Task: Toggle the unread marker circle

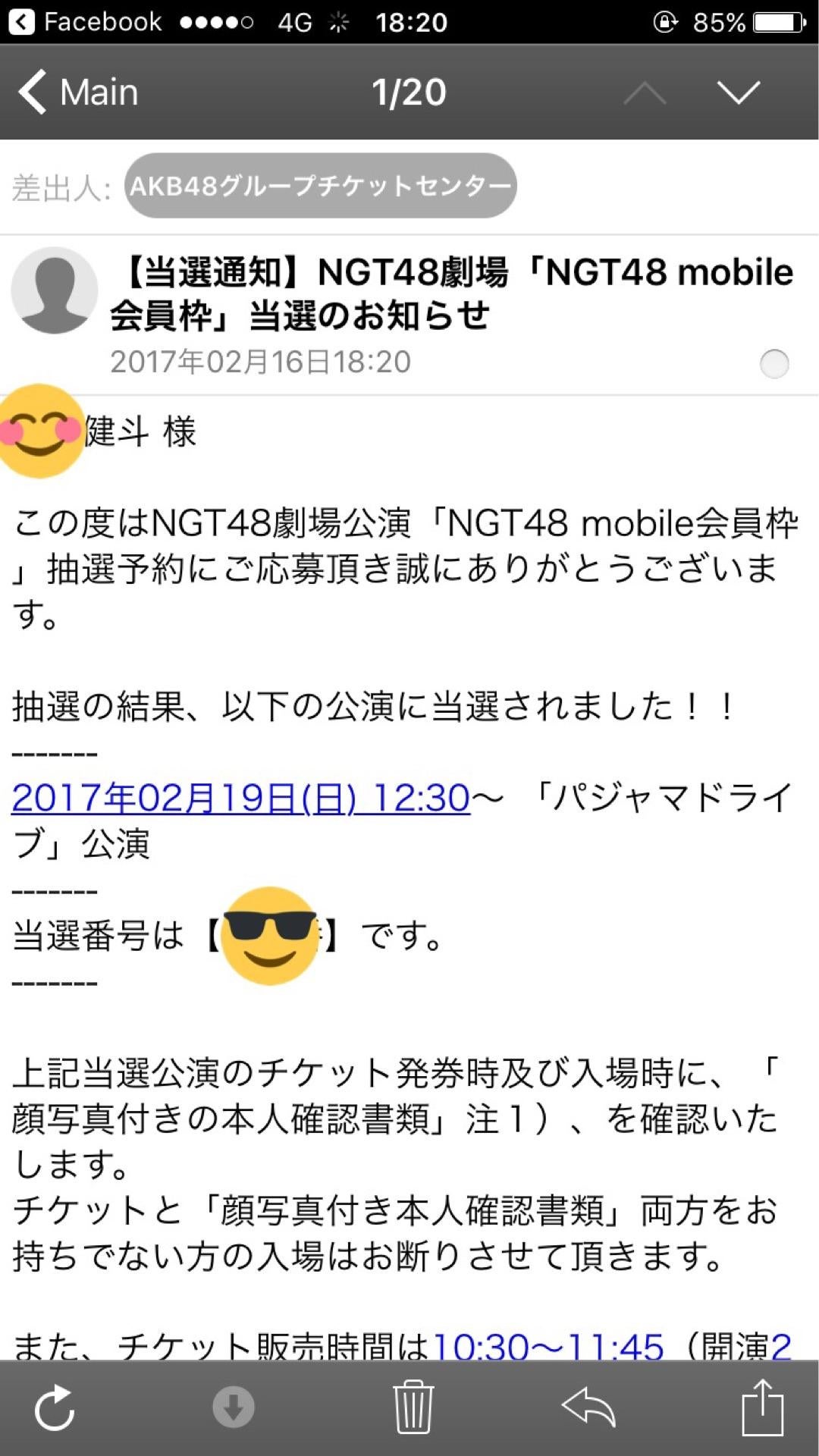Action: click(x=773, y=363)
